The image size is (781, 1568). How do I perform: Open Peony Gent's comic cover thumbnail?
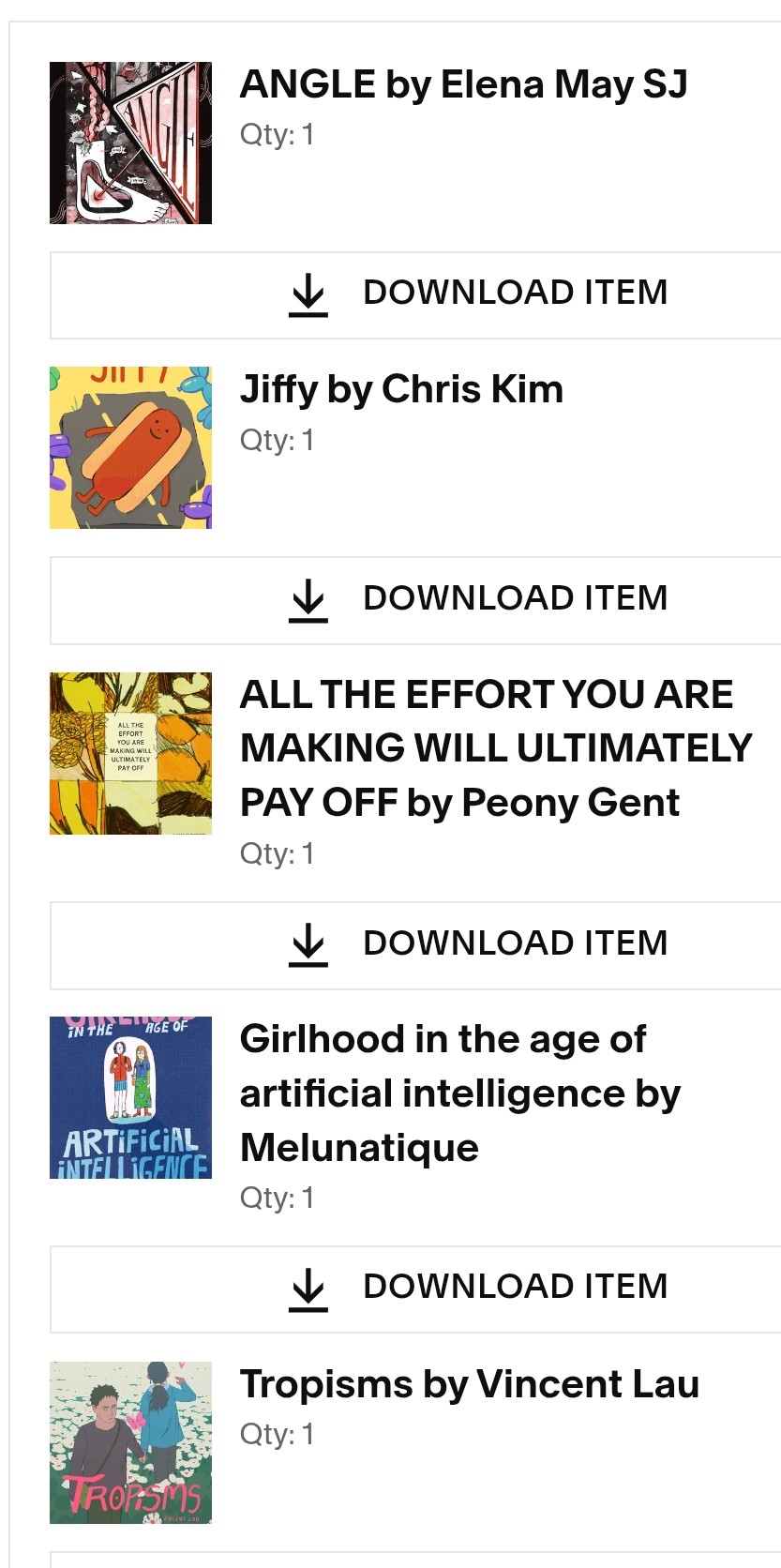(130, 753)
